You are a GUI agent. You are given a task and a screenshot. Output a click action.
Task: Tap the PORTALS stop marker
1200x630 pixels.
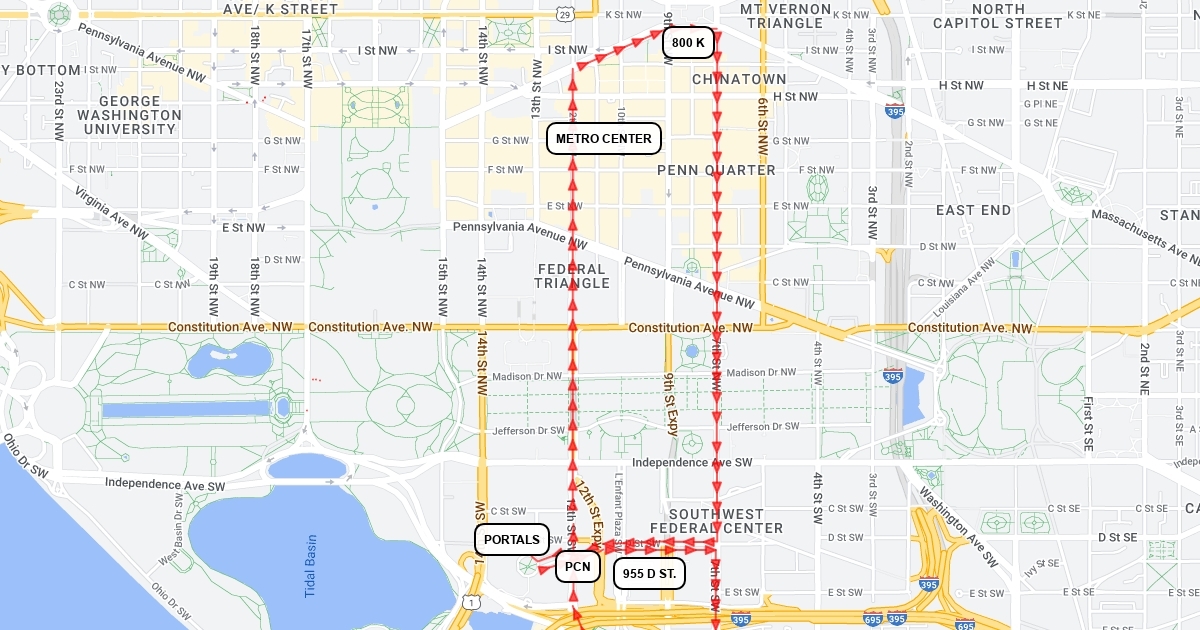point(512,539)
